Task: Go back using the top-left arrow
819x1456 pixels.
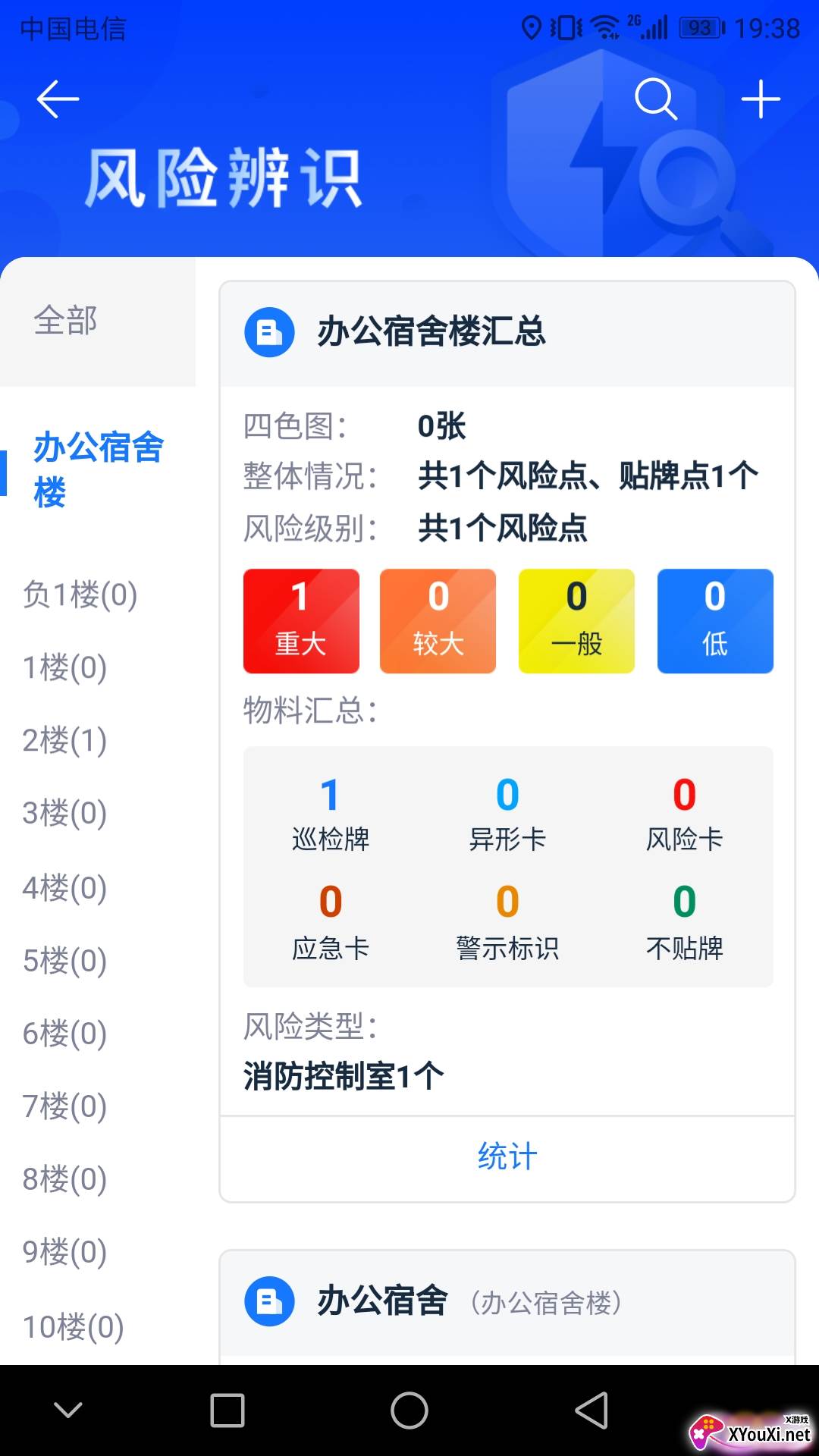Action: [58, 99]
